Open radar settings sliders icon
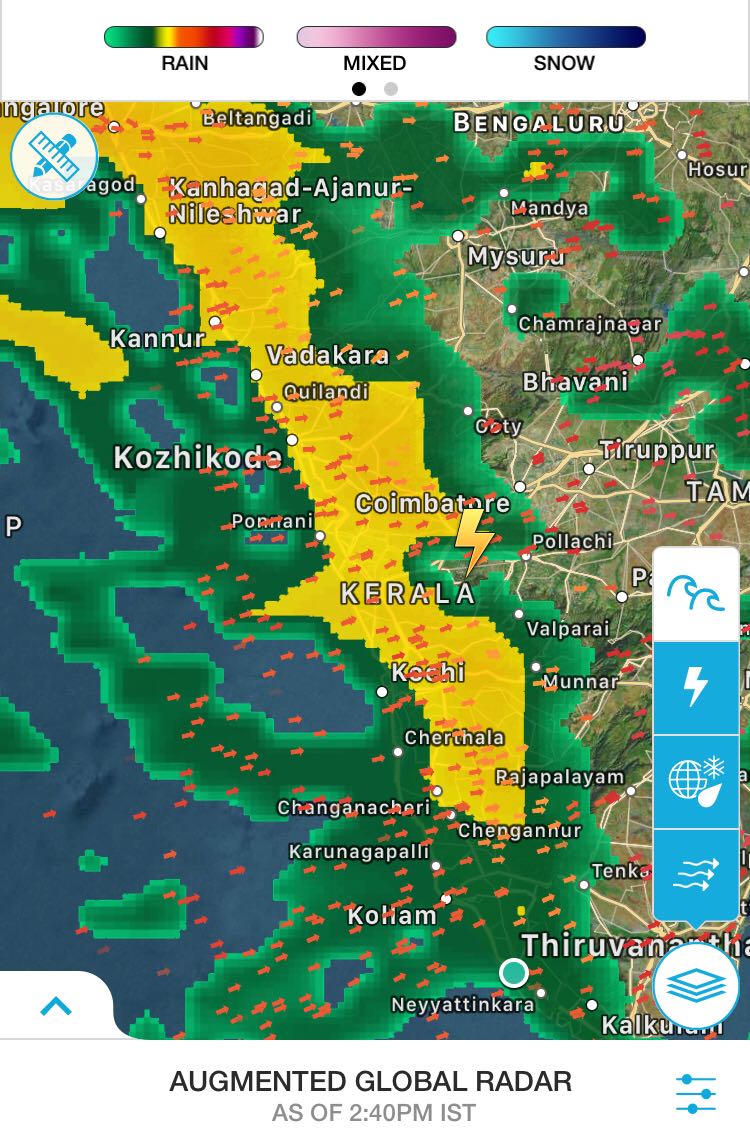 point(696,1094)
